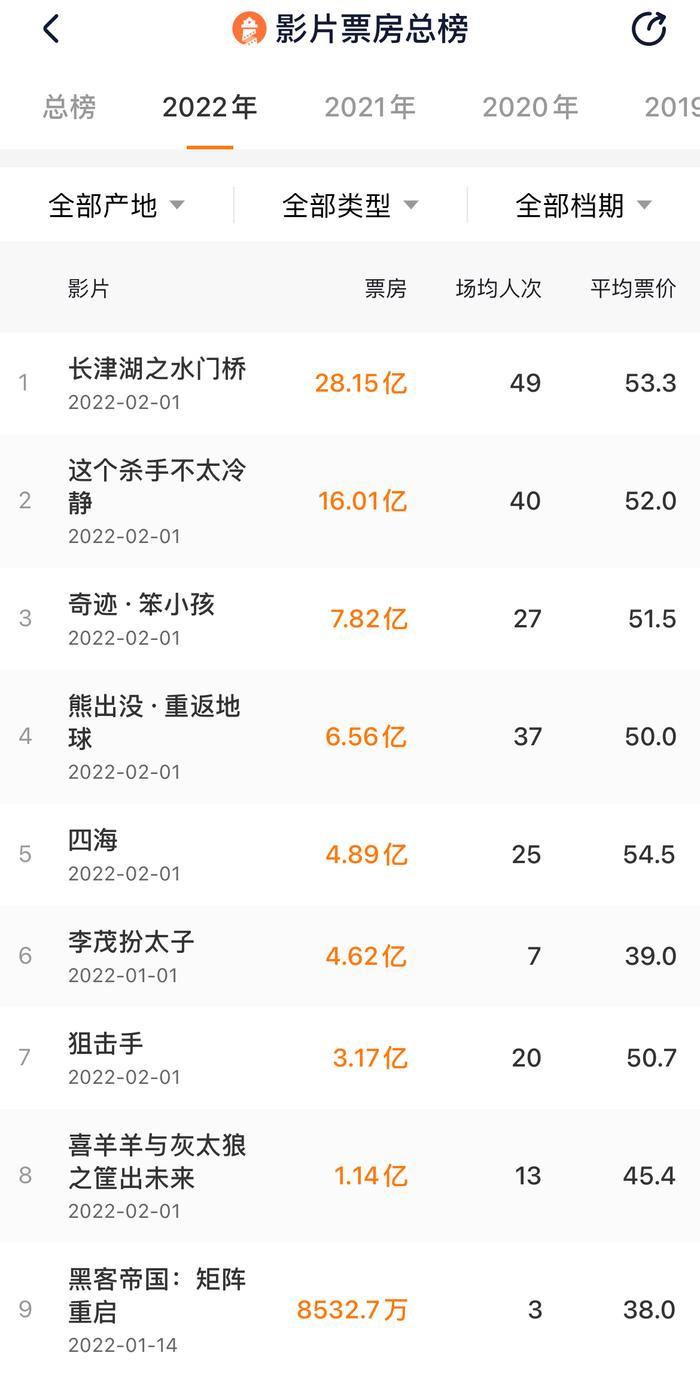Open the movie 黑客帝国：矩阵重启

click(157, 1295)
